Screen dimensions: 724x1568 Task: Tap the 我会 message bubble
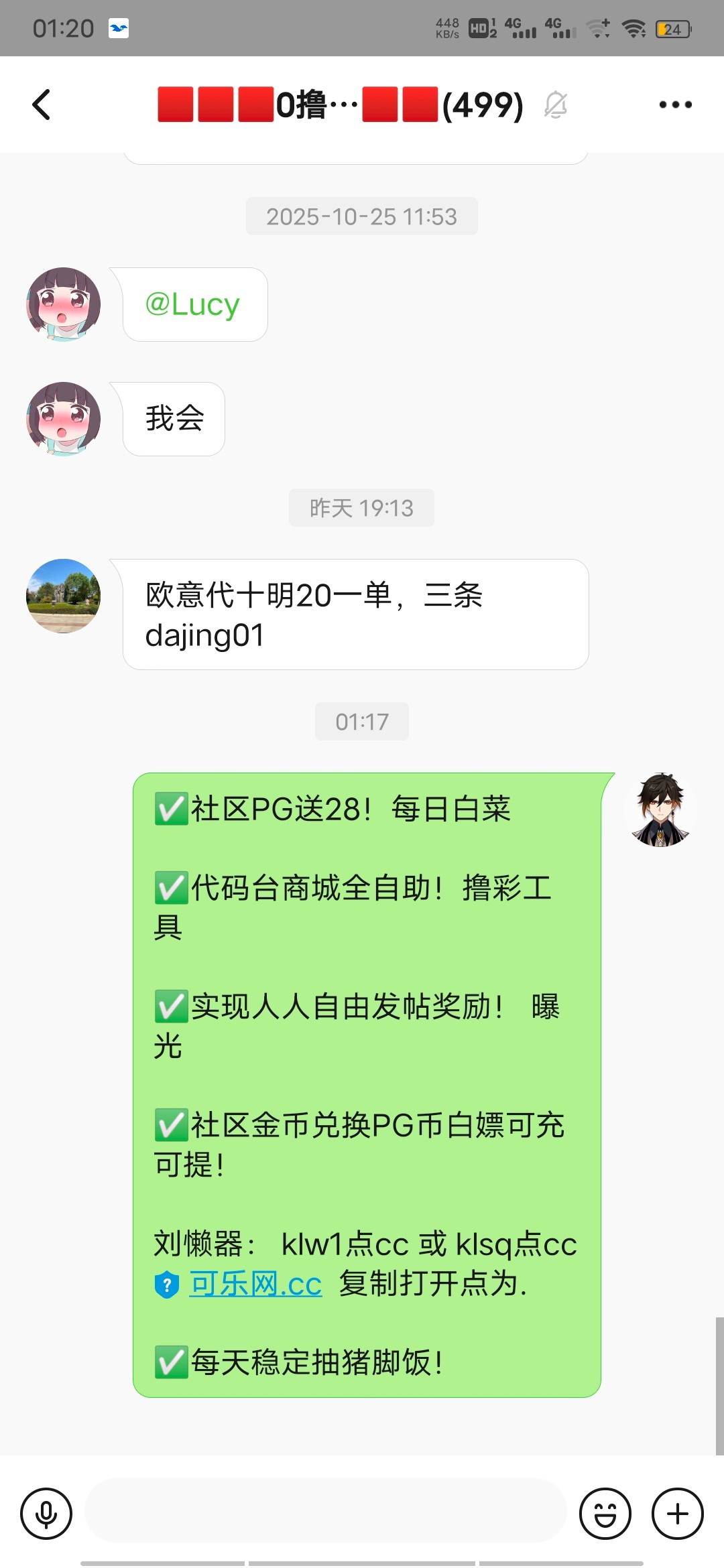[x=173, y=419]
